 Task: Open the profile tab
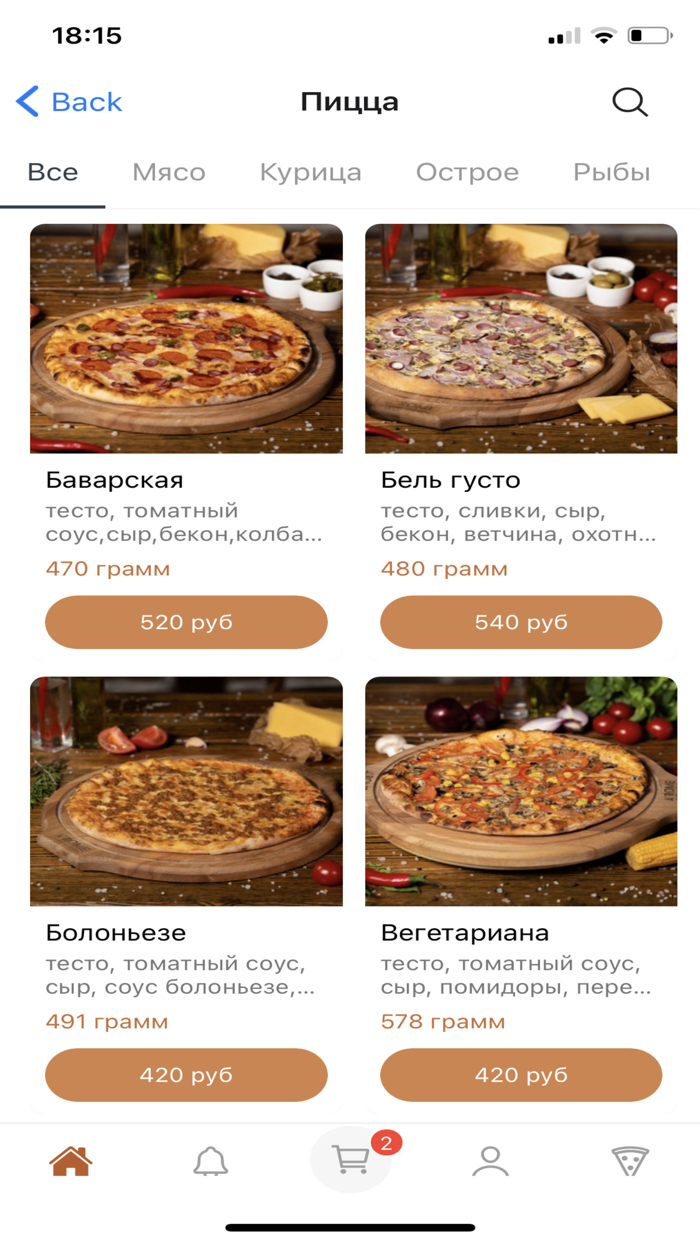490,1161
